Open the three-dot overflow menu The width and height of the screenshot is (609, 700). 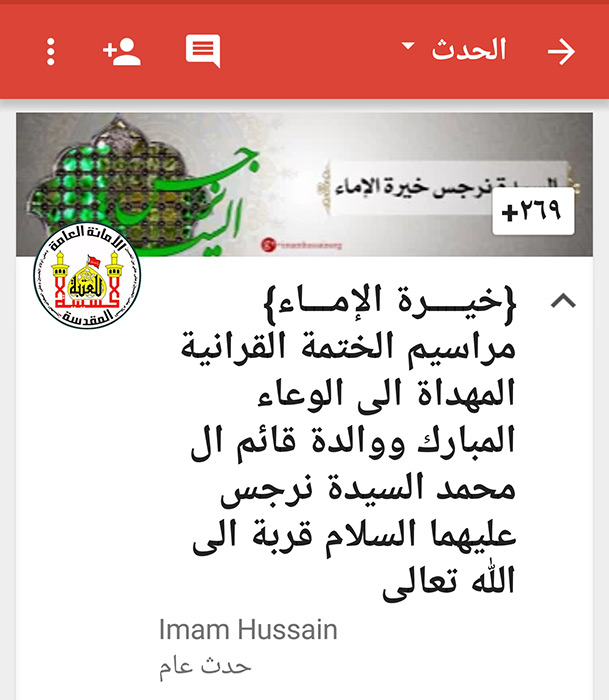(51, 52)
